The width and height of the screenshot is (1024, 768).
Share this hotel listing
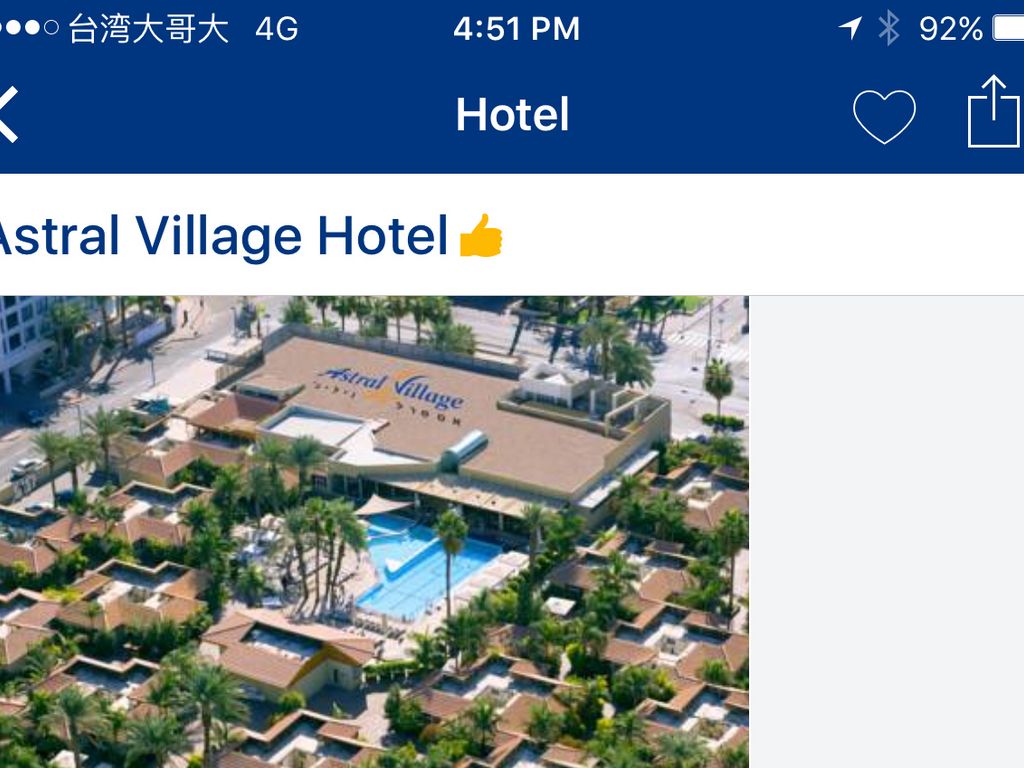(993, 112)
